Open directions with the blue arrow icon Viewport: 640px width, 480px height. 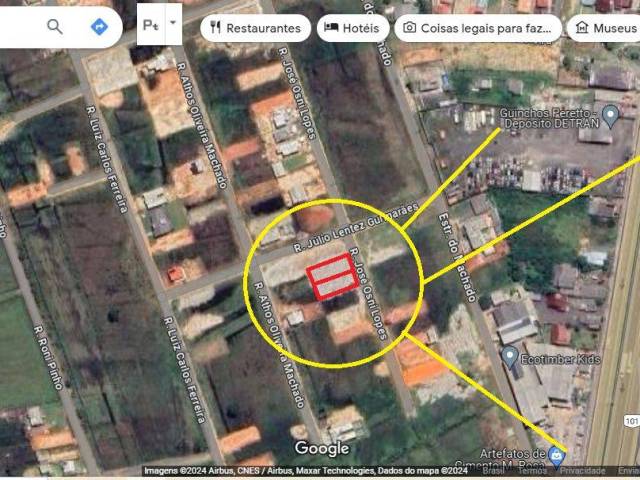[x=99, y=27]
